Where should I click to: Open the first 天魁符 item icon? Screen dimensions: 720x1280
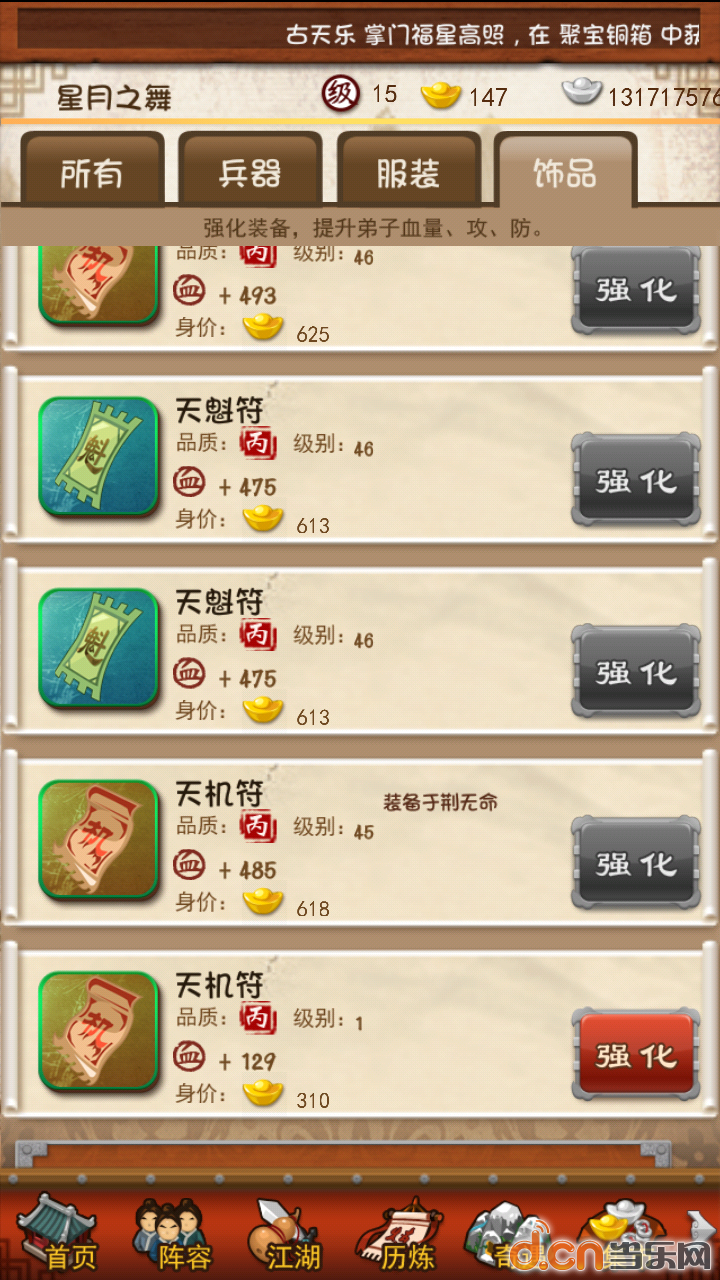99,457
